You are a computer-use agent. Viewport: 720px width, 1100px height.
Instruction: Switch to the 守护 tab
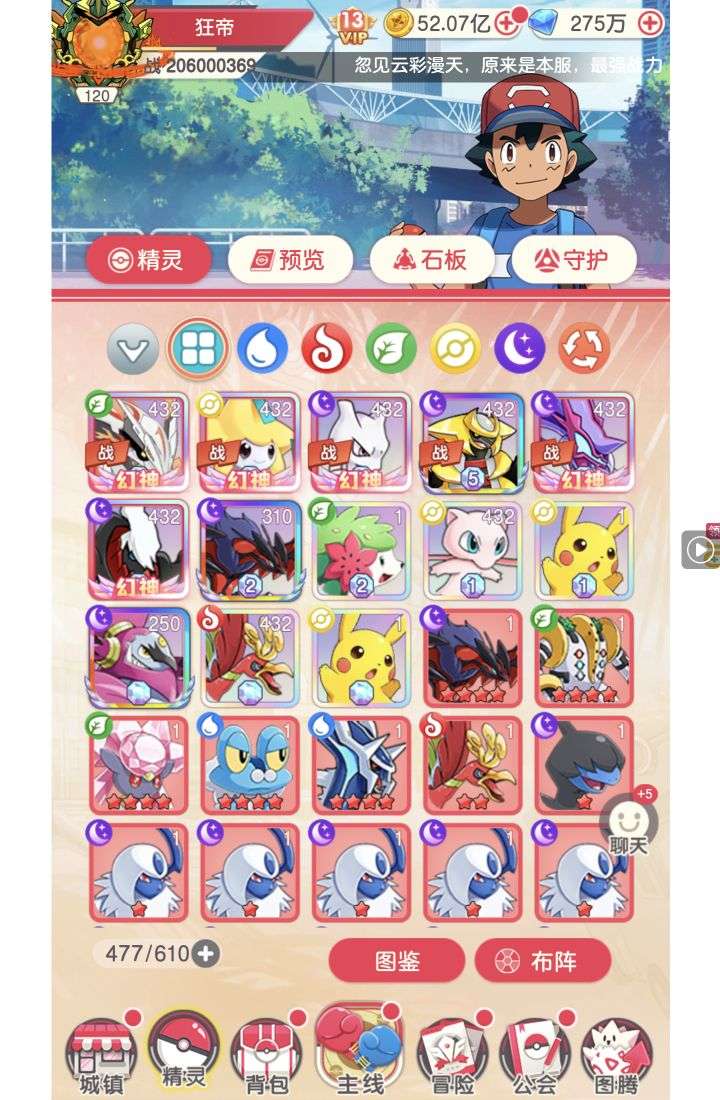[x=573, y=261]
